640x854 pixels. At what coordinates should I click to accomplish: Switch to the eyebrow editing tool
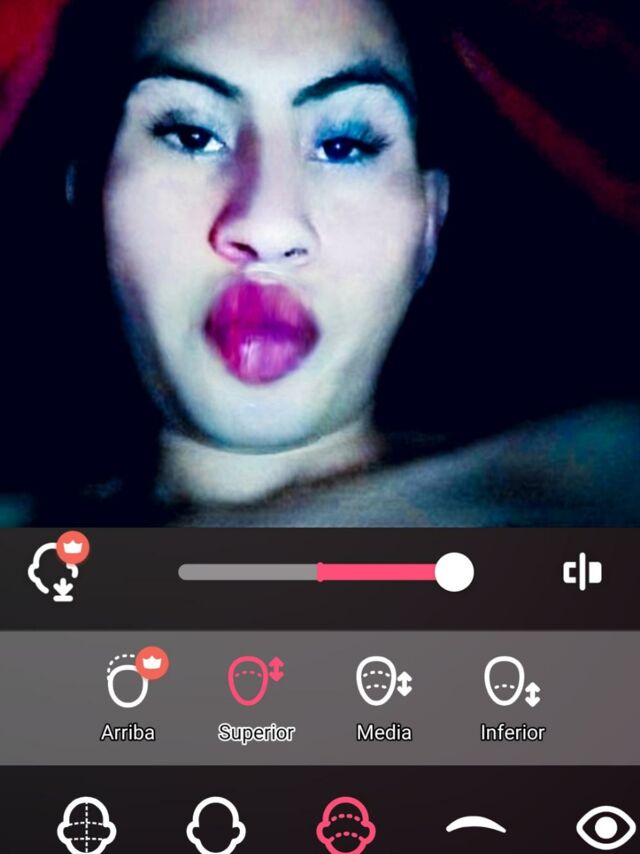(x=475, y=826)
